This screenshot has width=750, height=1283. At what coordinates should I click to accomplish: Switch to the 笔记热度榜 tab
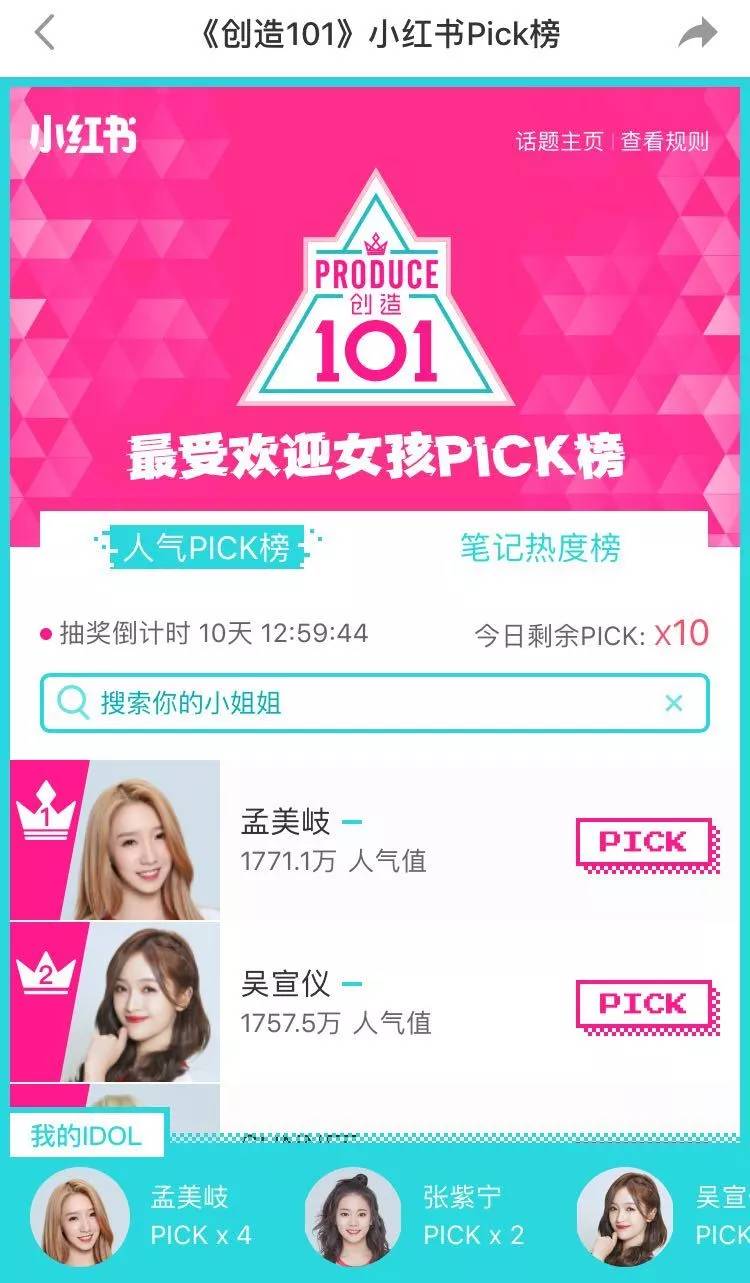pyautogui.click(x=540, y=547)
